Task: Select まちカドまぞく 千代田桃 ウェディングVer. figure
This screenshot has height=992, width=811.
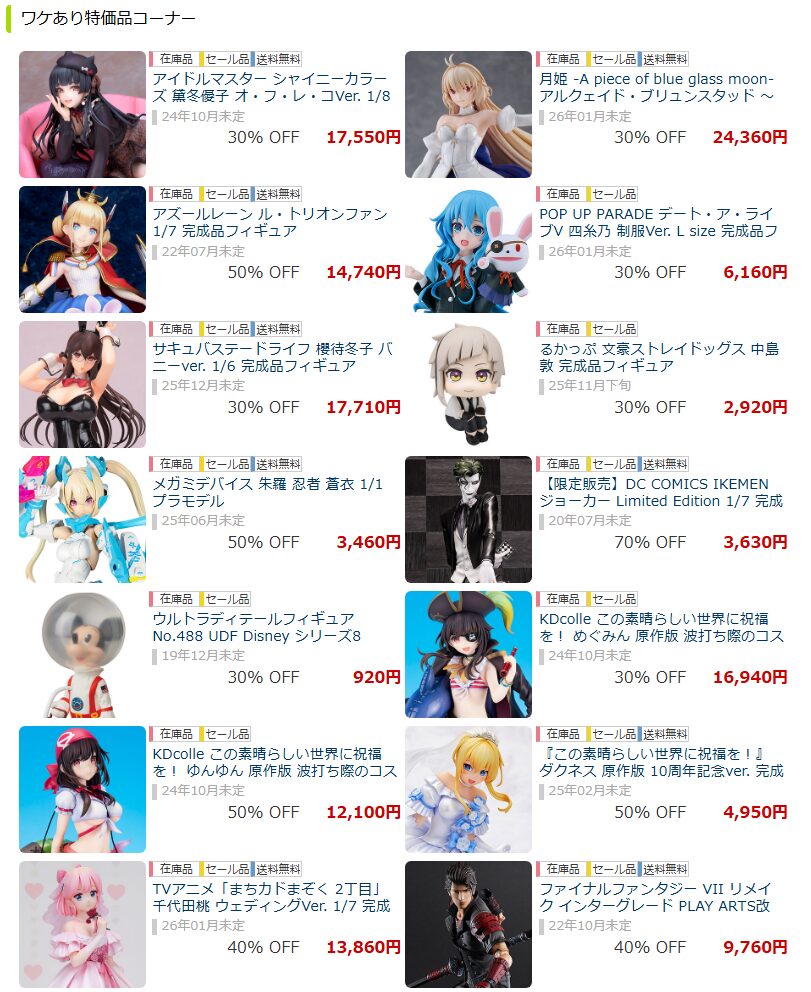Action: (x=270, y=897)
